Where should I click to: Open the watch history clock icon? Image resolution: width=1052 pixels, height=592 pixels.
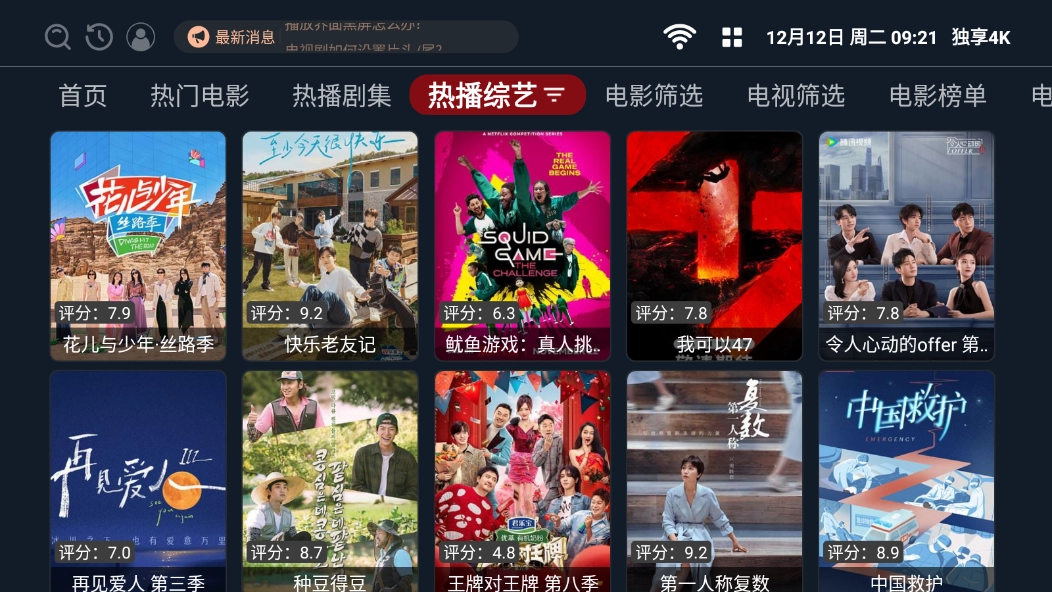pos(99,37)
